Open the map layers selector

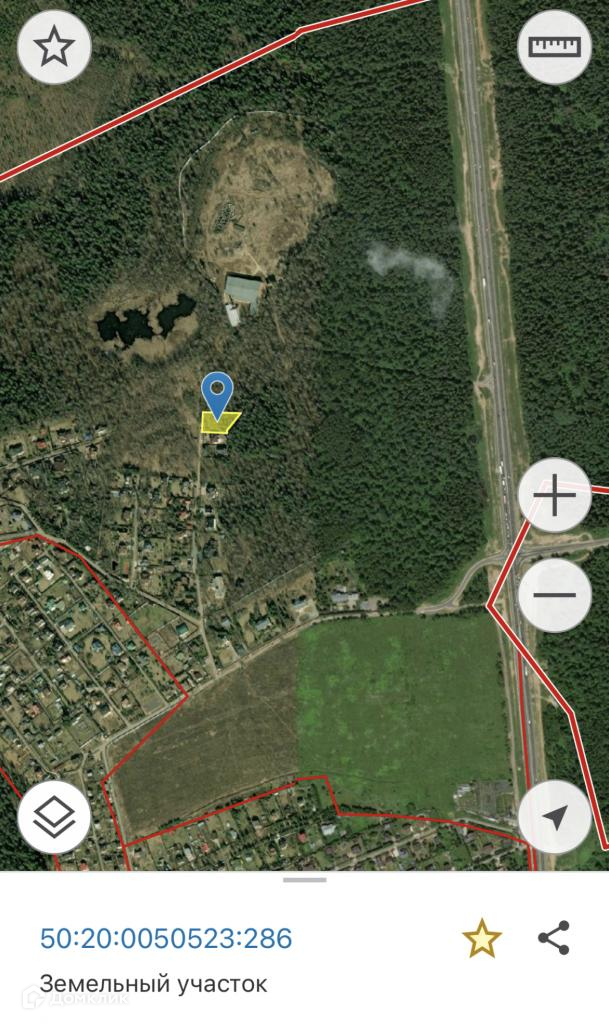(54, 817)
